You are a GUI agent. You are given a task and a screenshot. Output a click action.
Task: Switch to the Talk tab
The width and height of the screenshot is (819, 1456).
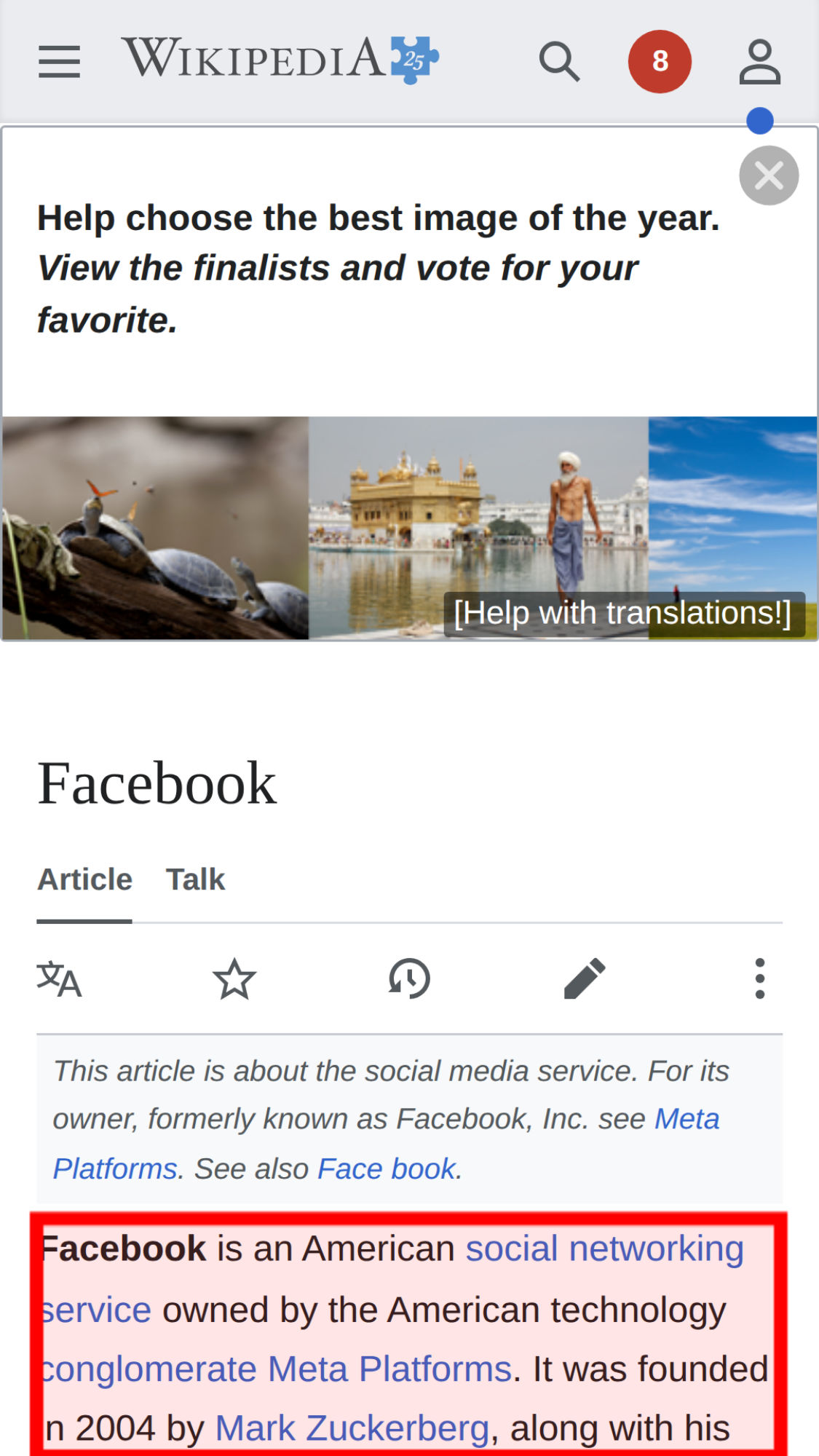(195, 879)
